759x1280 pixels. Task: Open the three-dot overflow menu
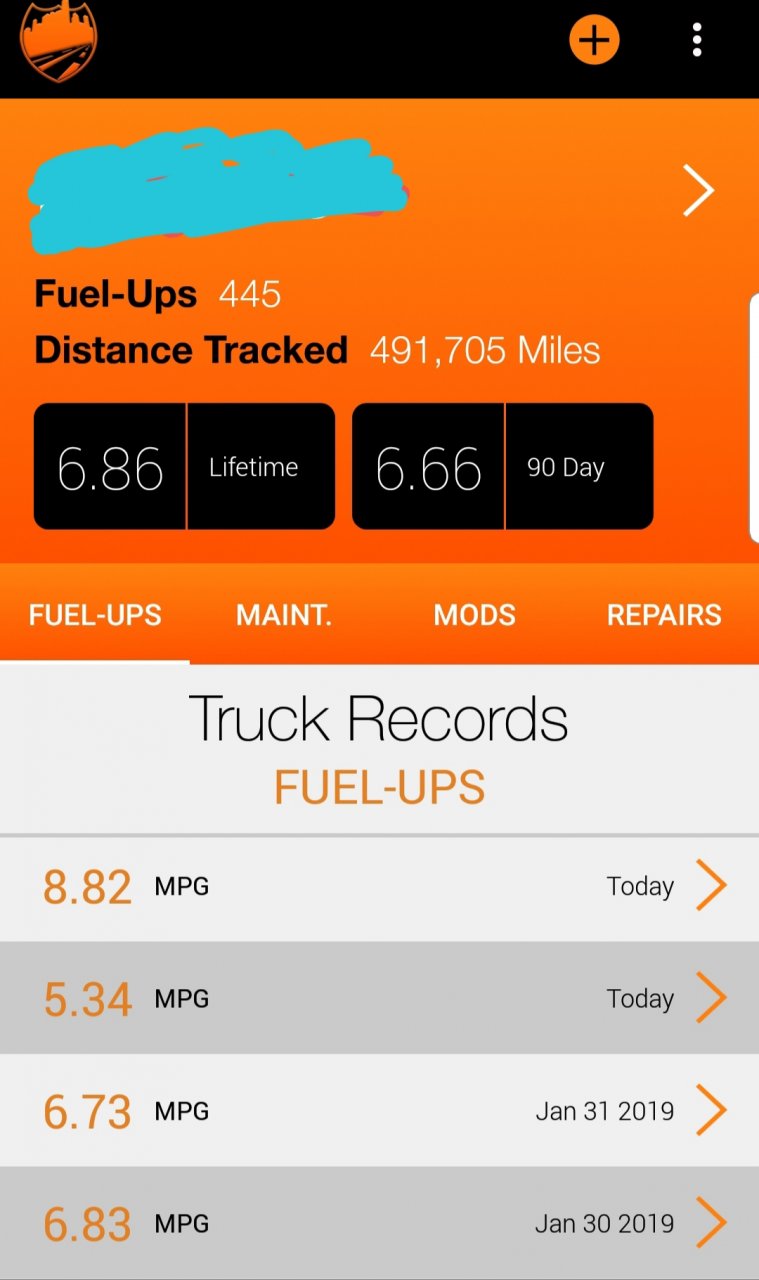pos(697,41)
